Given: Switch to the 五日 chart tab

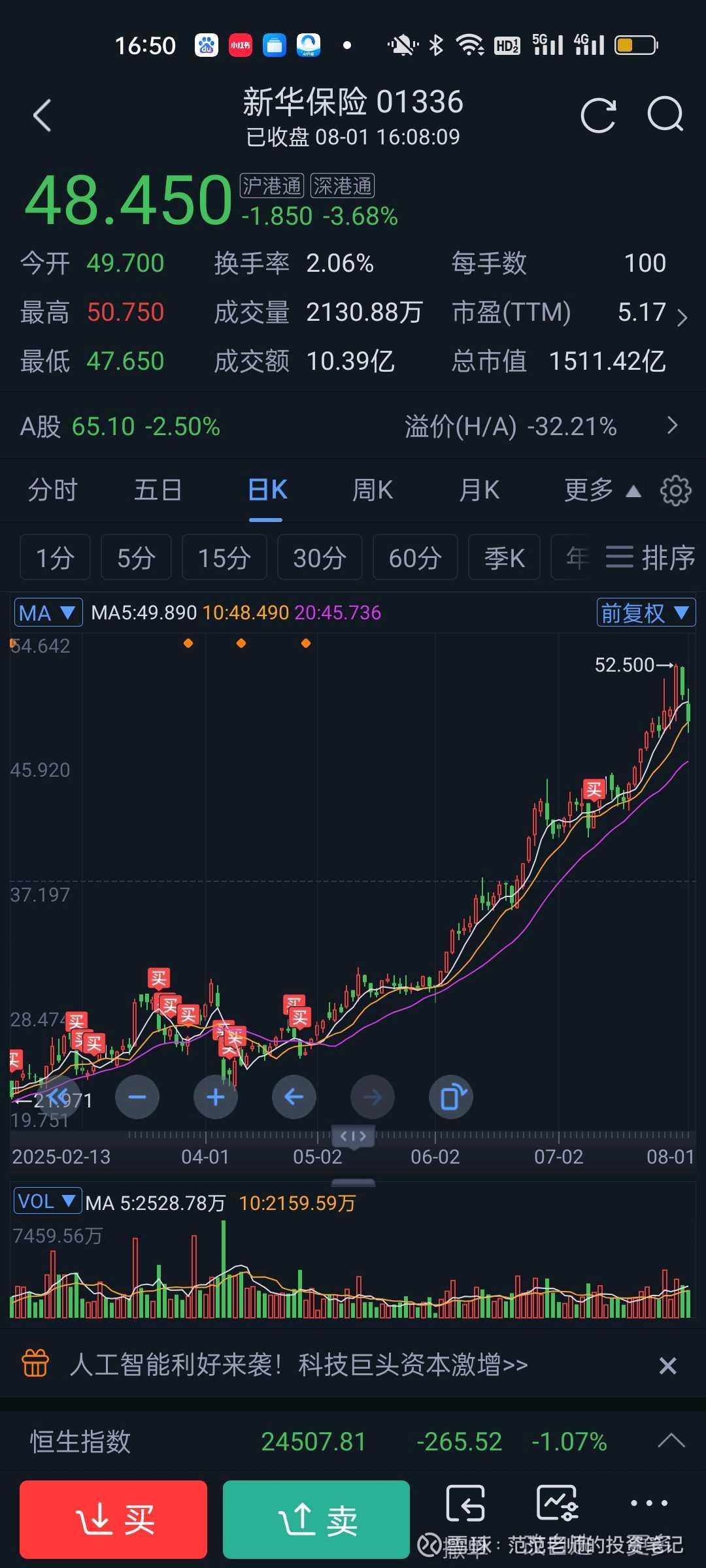Looking at the screenshot, I should [158, 490].
